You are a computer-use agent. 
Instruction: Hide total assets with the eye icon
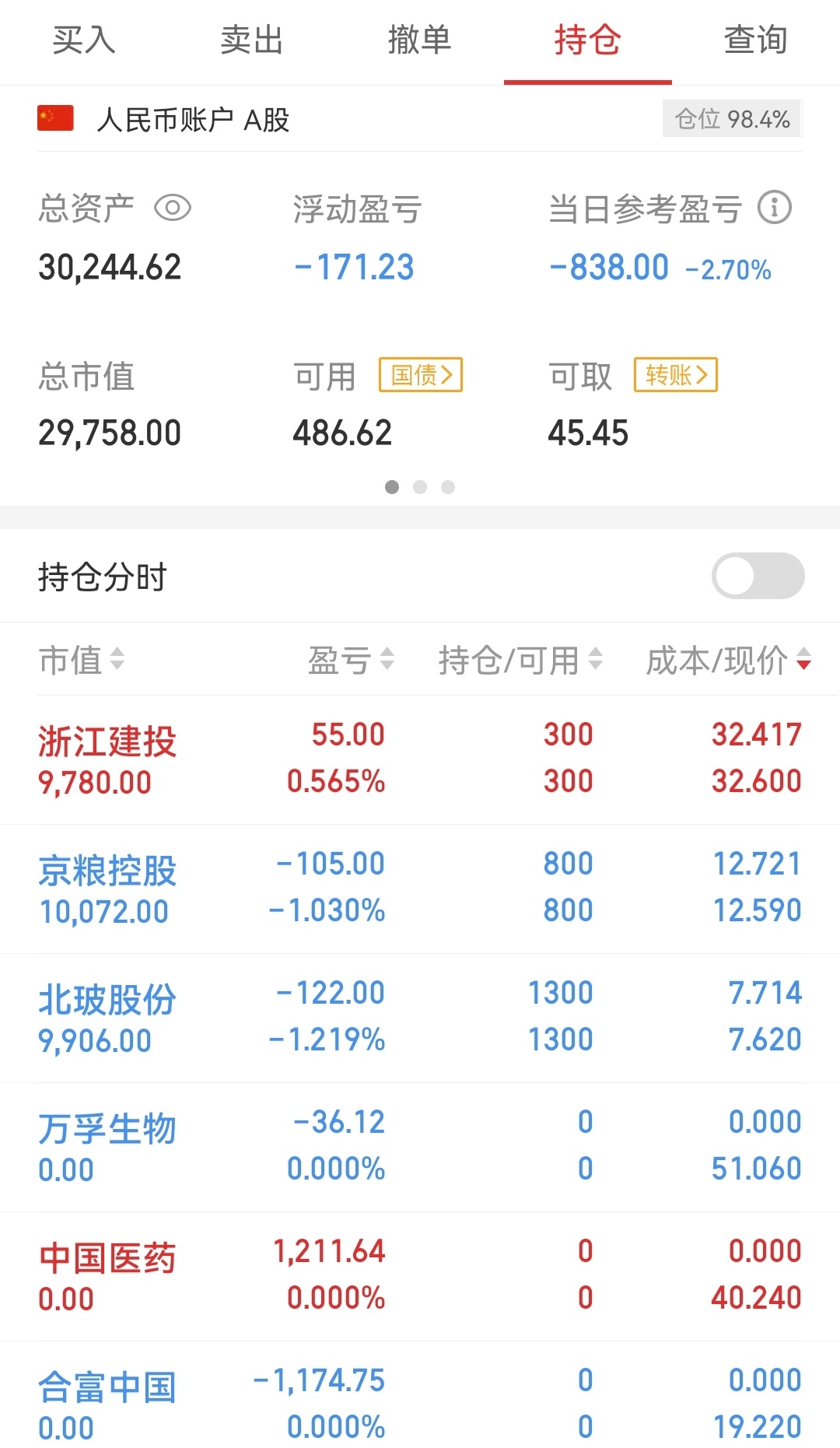tap(172, 208)
